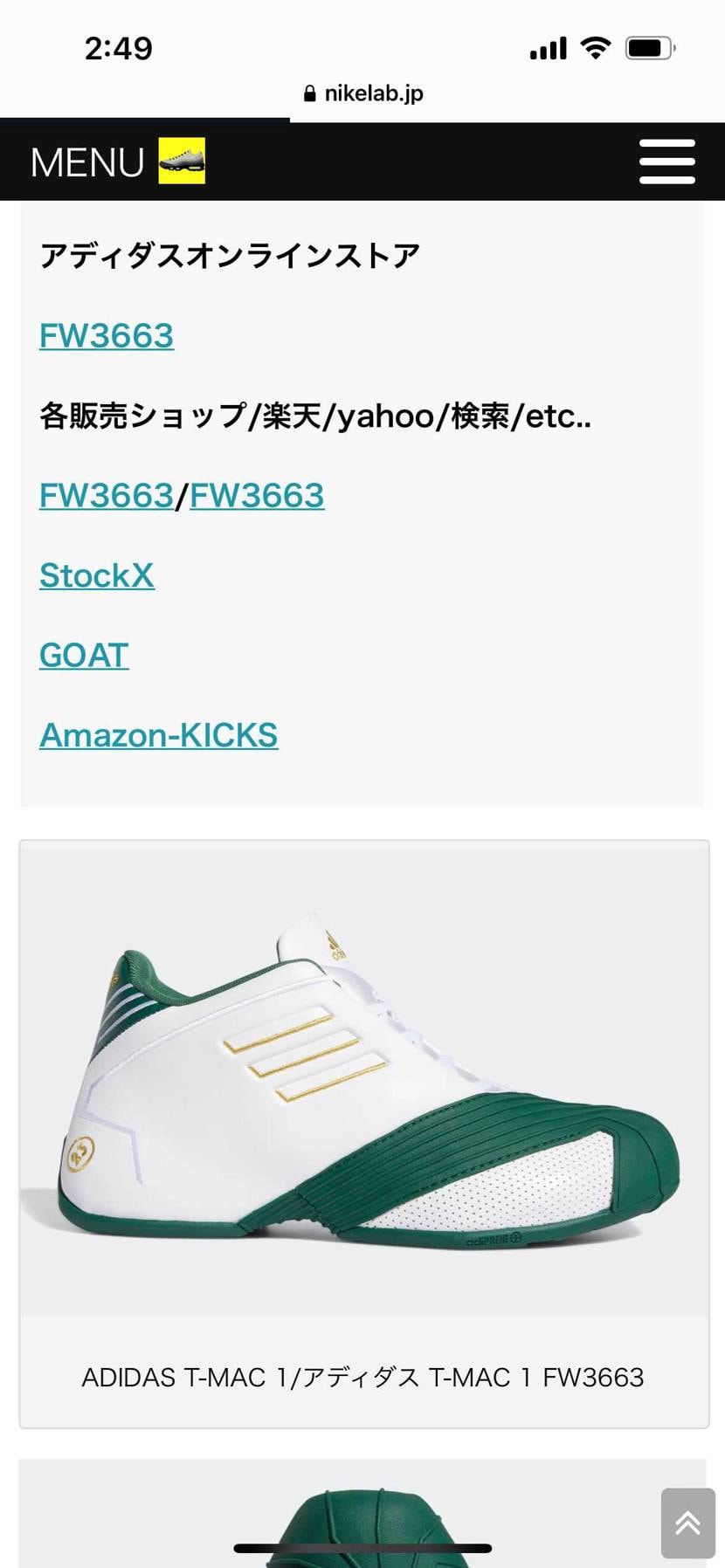Jump back to top of page
The width and height of the screenshot is (725, 1568).
click(687, 1523)
